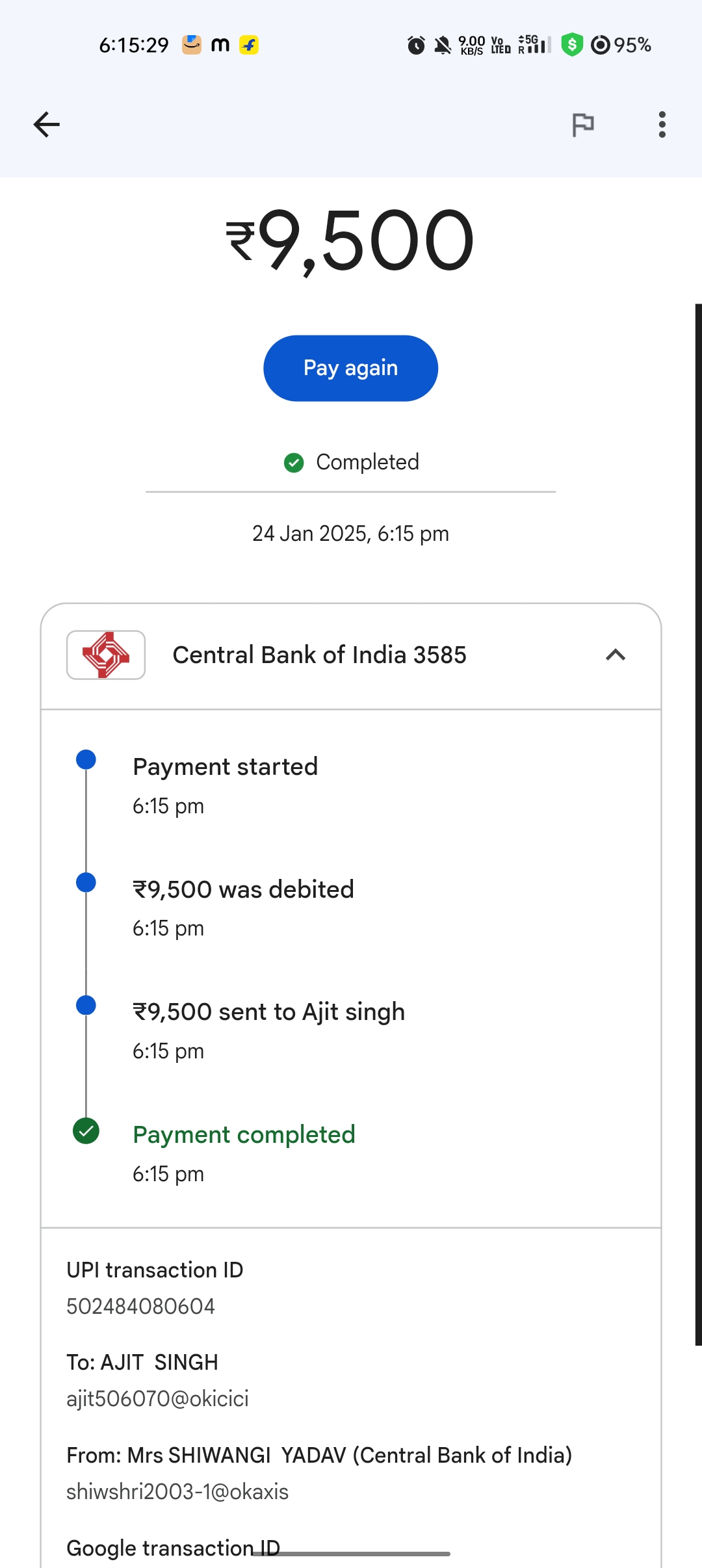Tap the Pay again button

tap(350, 368)
